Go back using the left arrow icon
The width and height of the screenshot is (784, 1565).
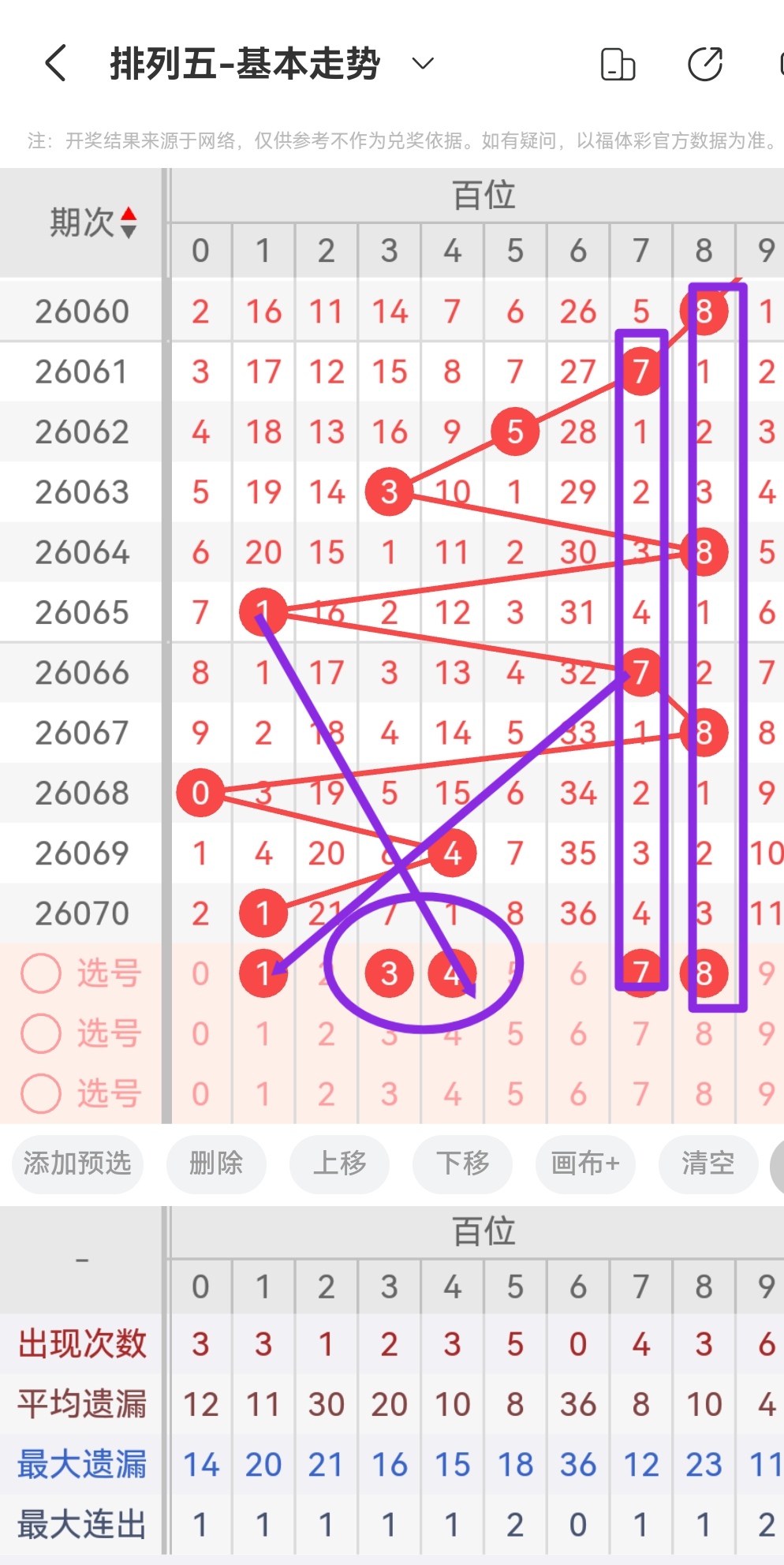(54, 63)
